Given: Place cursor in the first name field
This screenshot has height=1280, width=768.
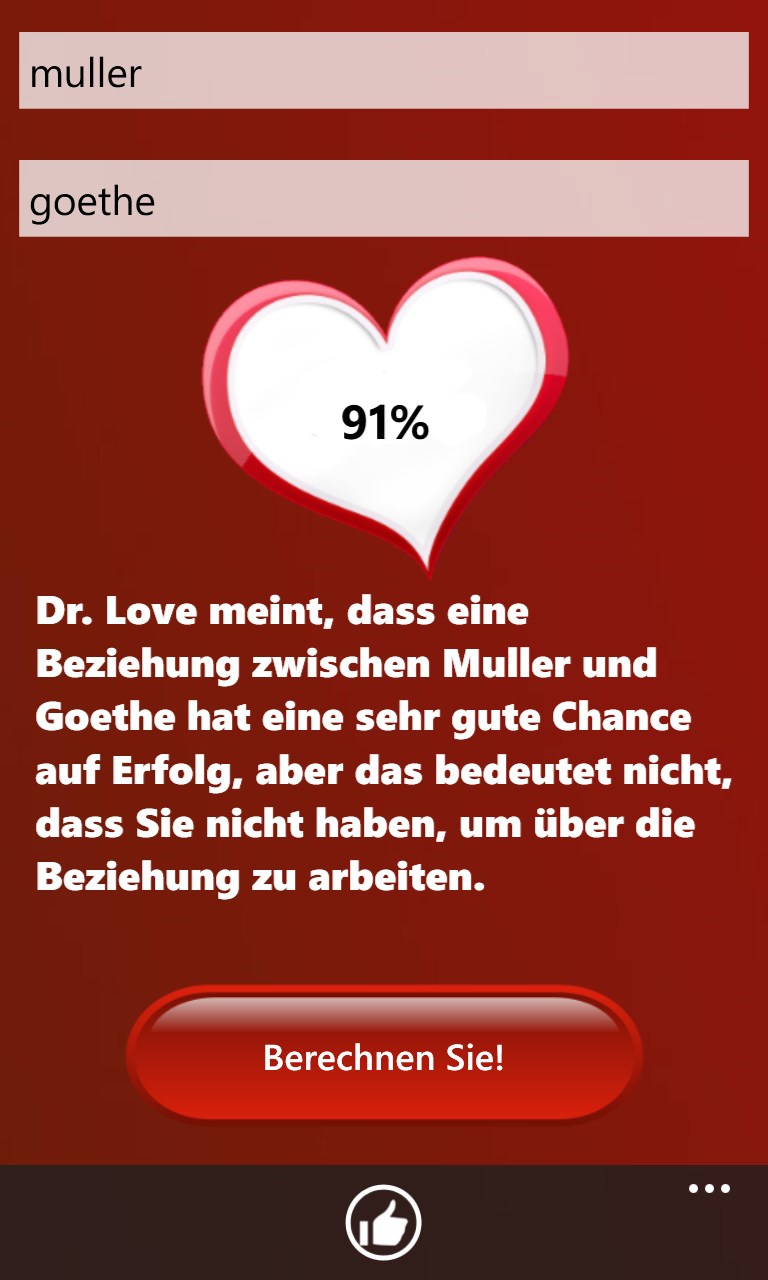Looking at the screenshot, I should pos(384,71).
